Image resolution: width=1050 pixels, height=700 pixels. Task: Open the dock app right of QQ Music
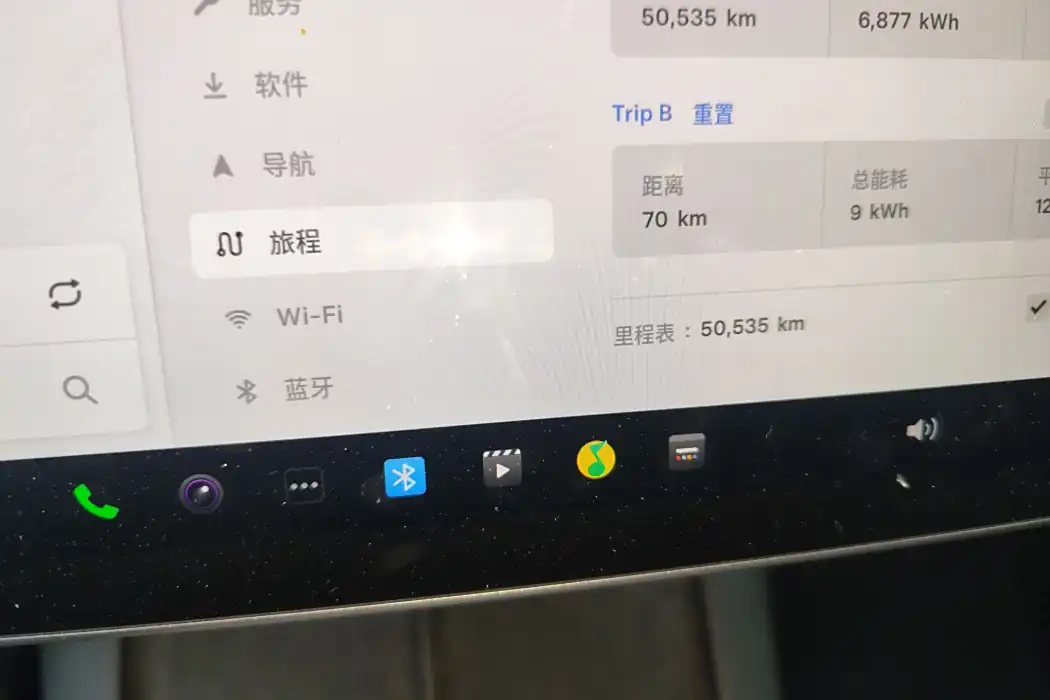click(687, 451)
